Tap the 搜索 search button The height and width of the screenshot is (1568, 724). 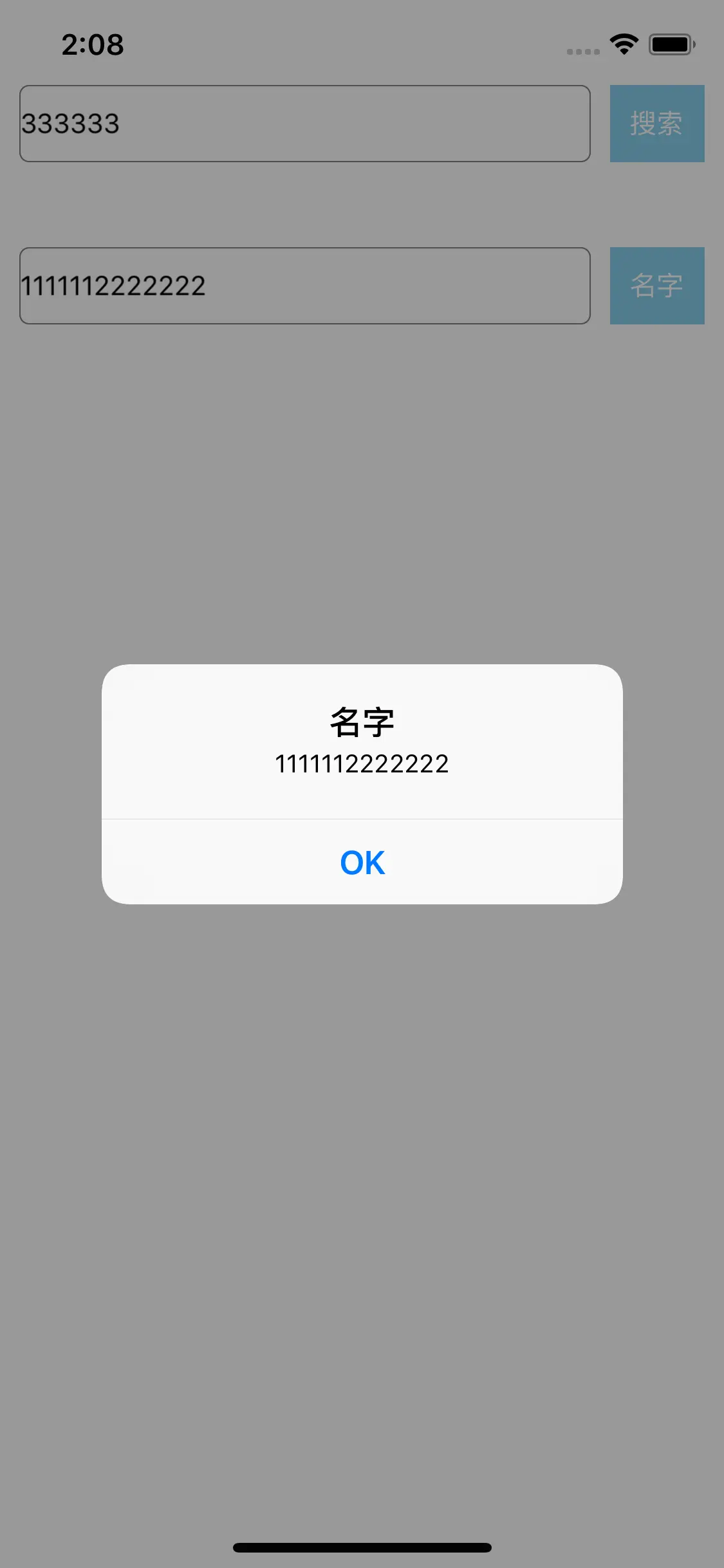pos(656,124)
